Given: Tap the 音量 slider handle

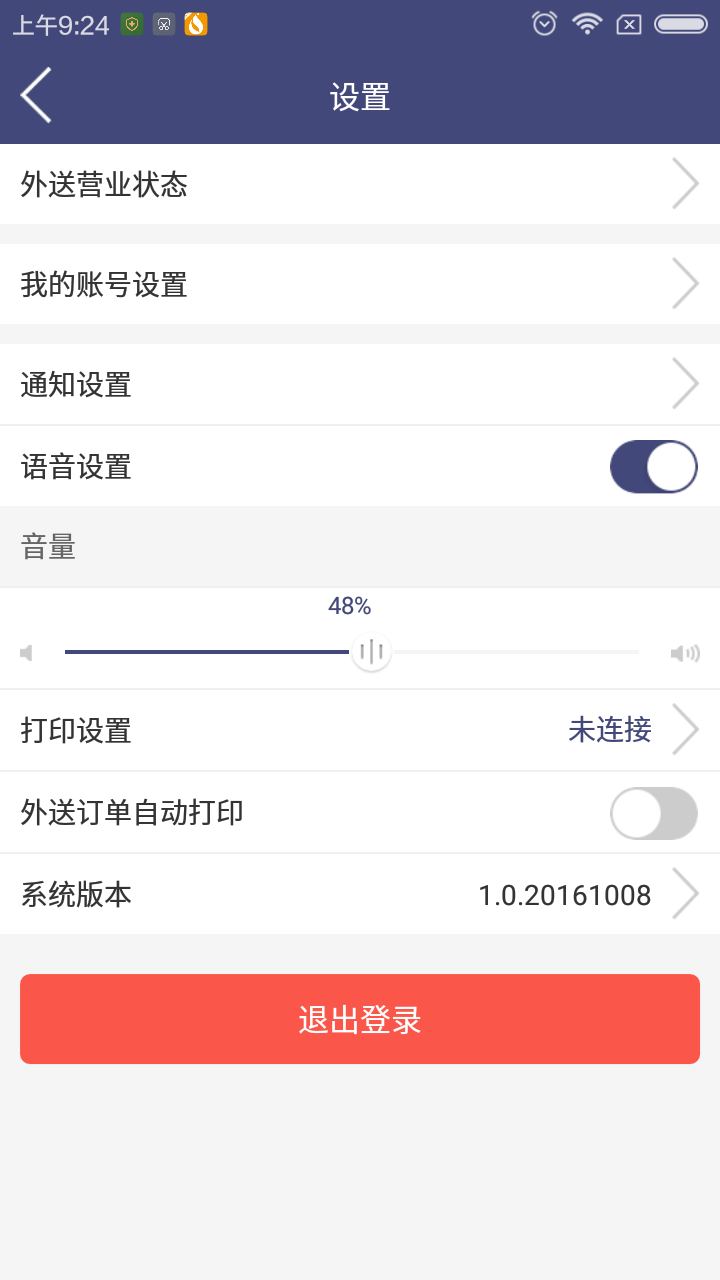Looking at the screenshot, I should 372,652.
